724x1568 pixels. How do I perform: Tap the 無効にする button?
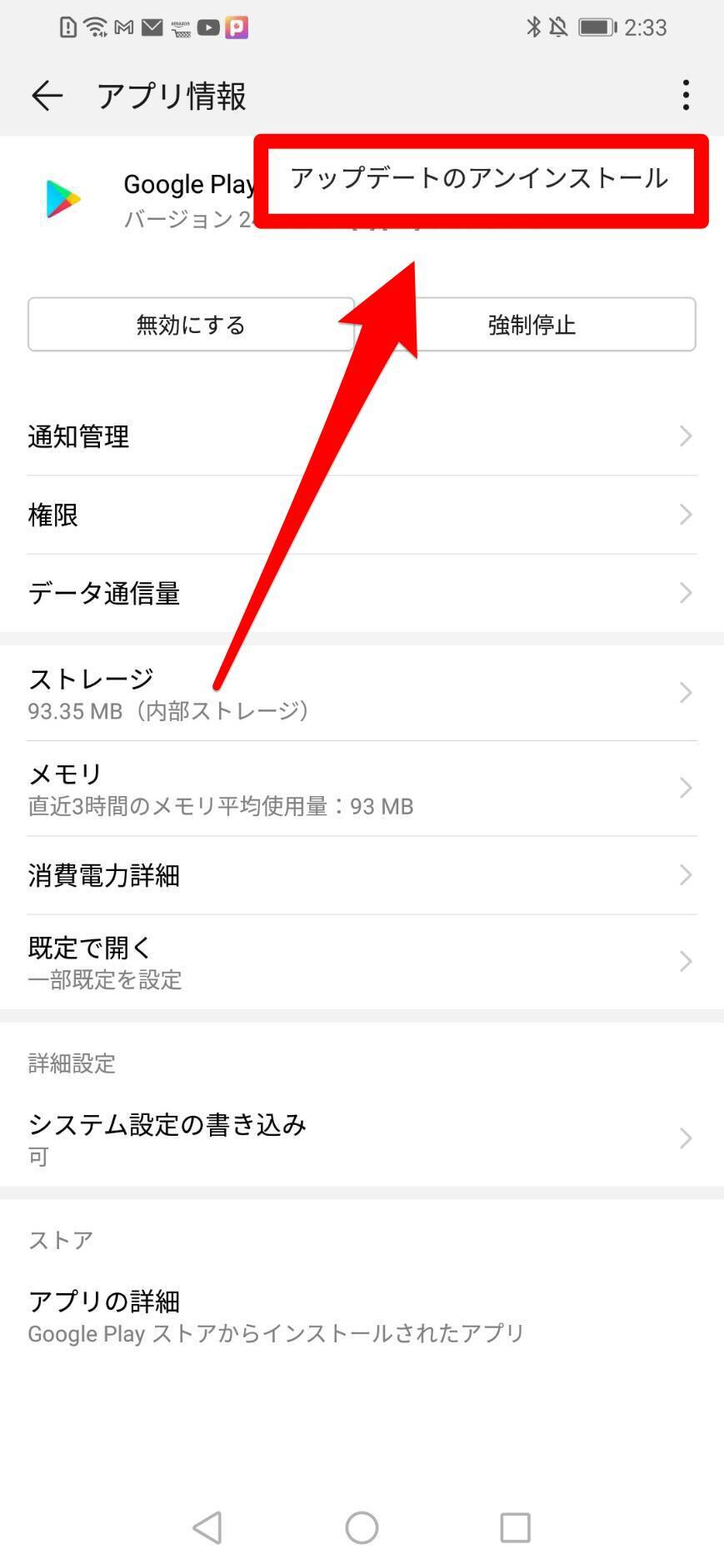[191, 325]
